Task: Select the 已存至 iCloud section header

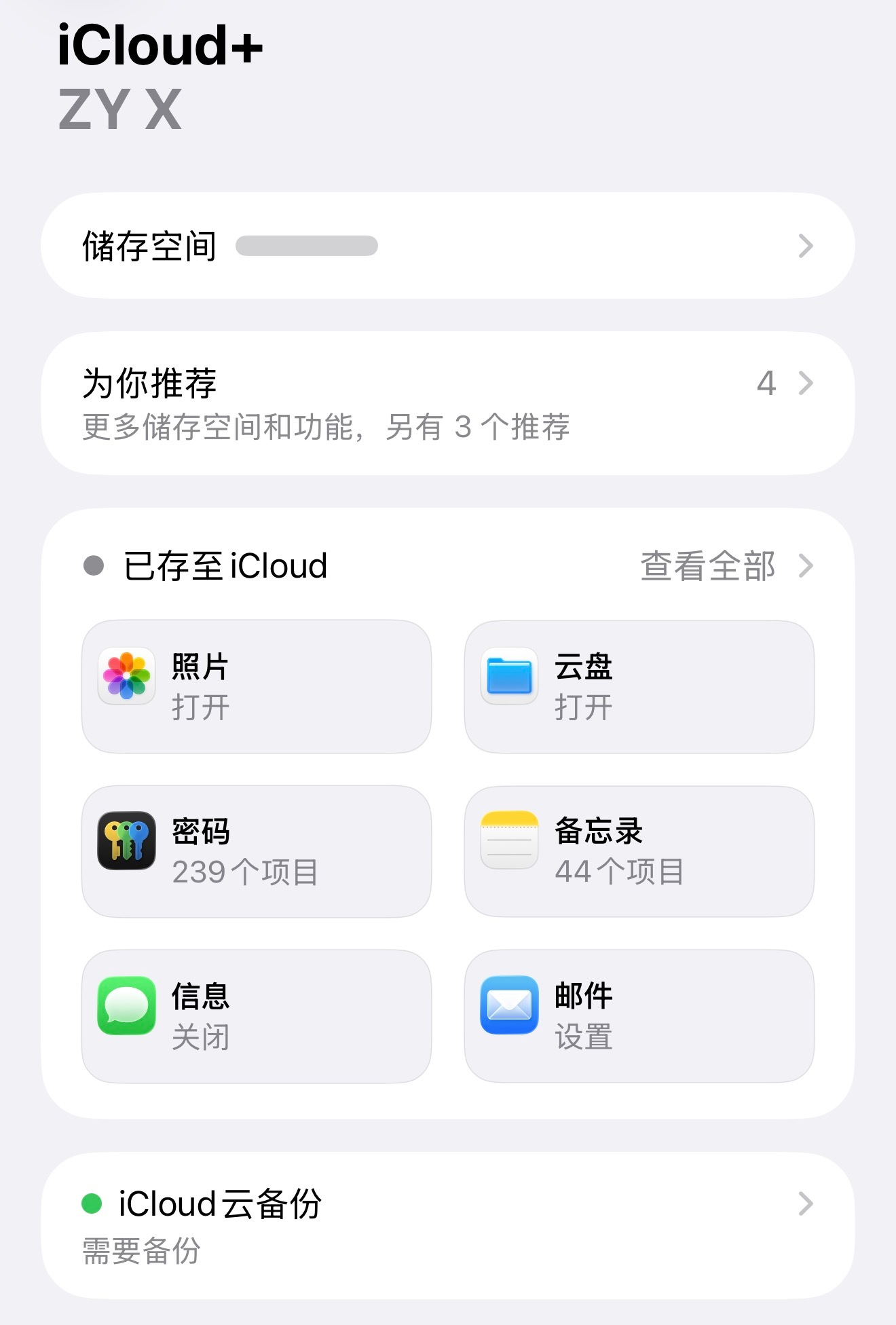Action: coord(224,565)
